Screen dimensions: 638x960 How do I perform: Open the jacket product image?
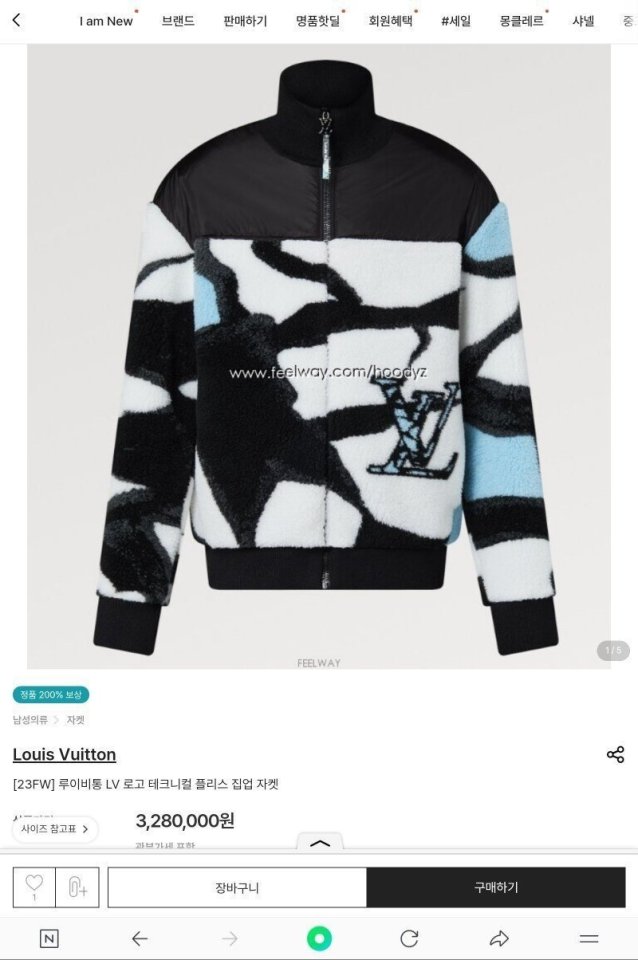pyautogui.click(x=319, y=355)
